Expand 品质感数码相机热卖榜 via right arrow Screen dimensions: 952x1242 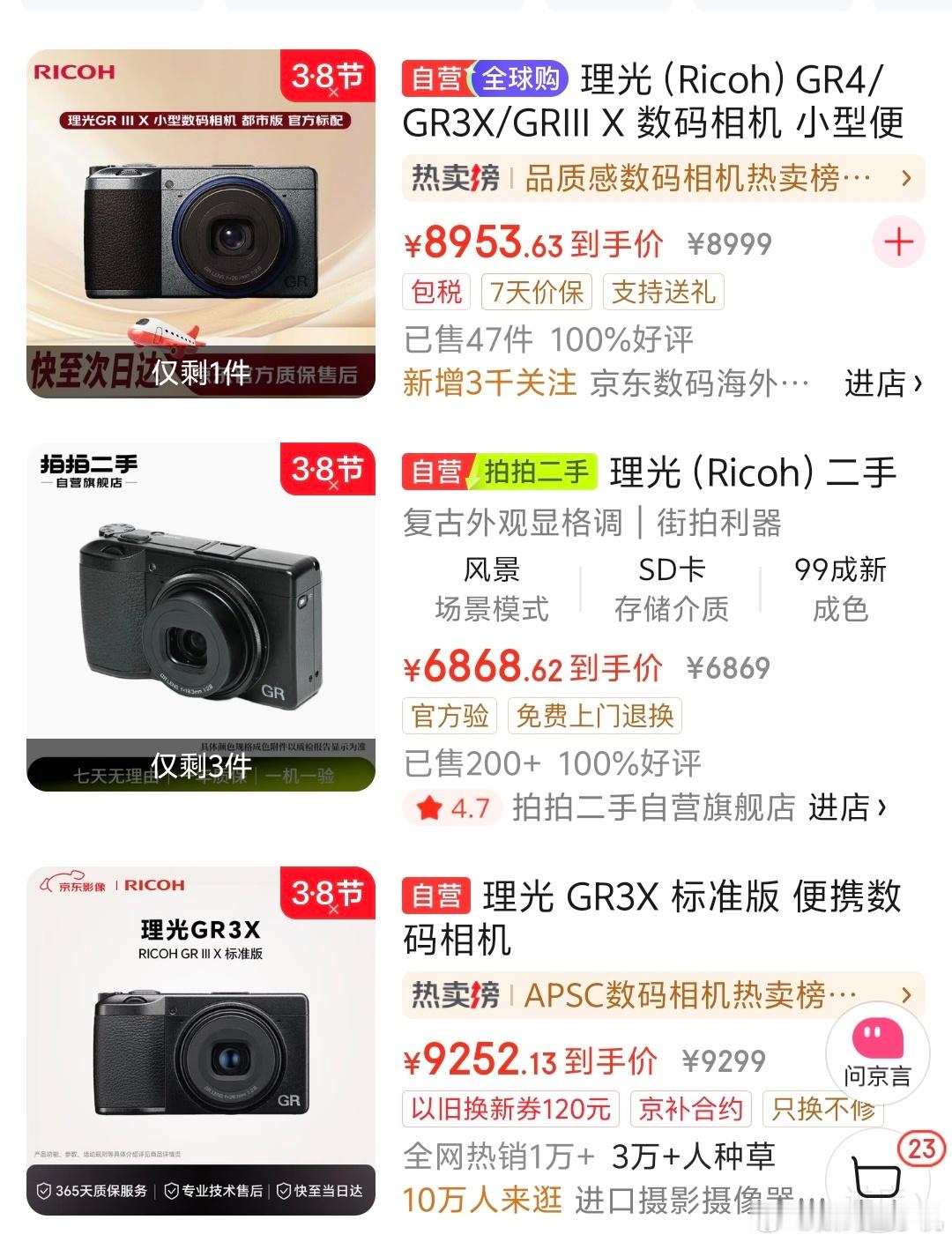pyautogui.click(x=907, y=178)
